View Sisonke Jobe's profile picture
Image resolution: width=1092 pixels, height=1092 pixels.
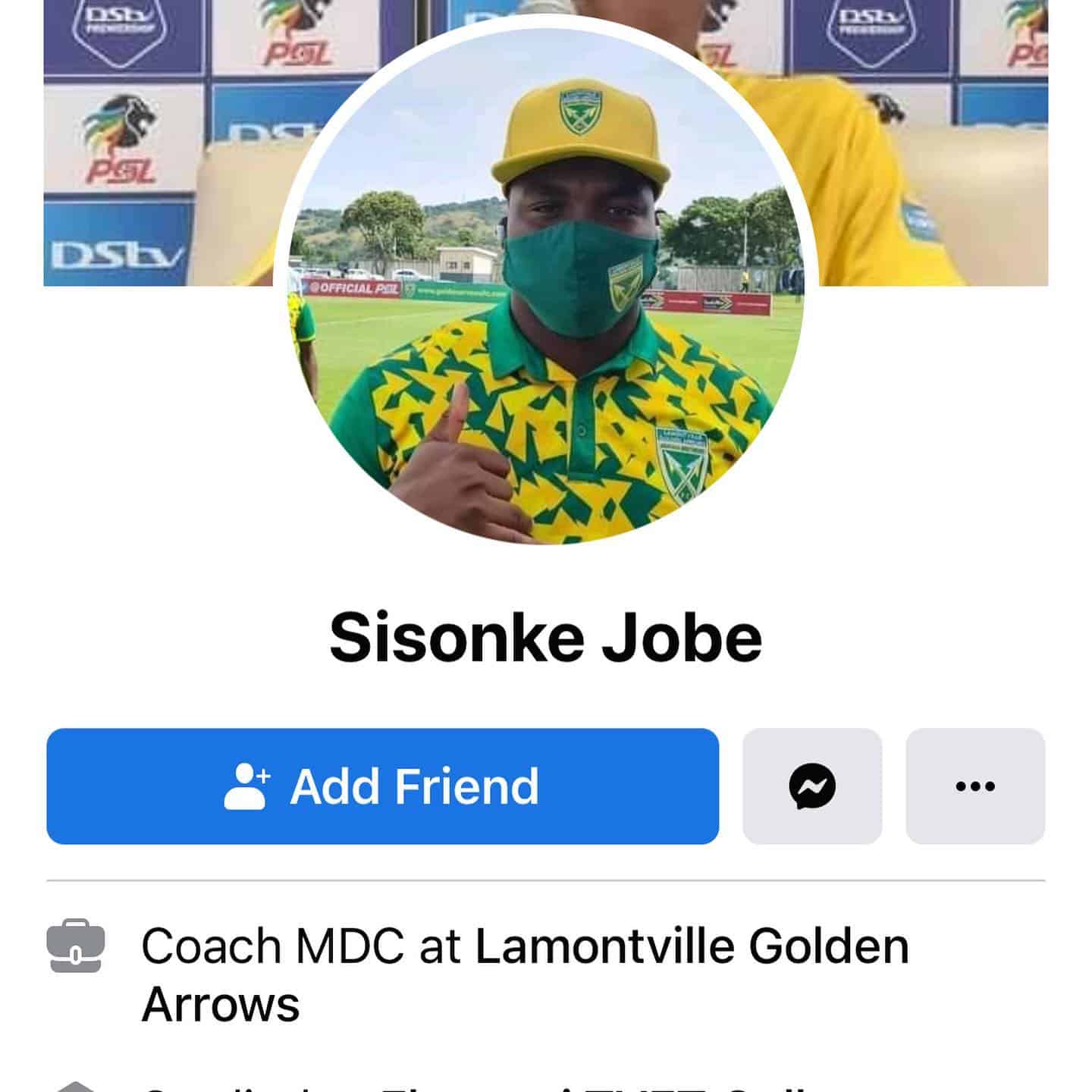pyautogui.click(x=544, y=288)
